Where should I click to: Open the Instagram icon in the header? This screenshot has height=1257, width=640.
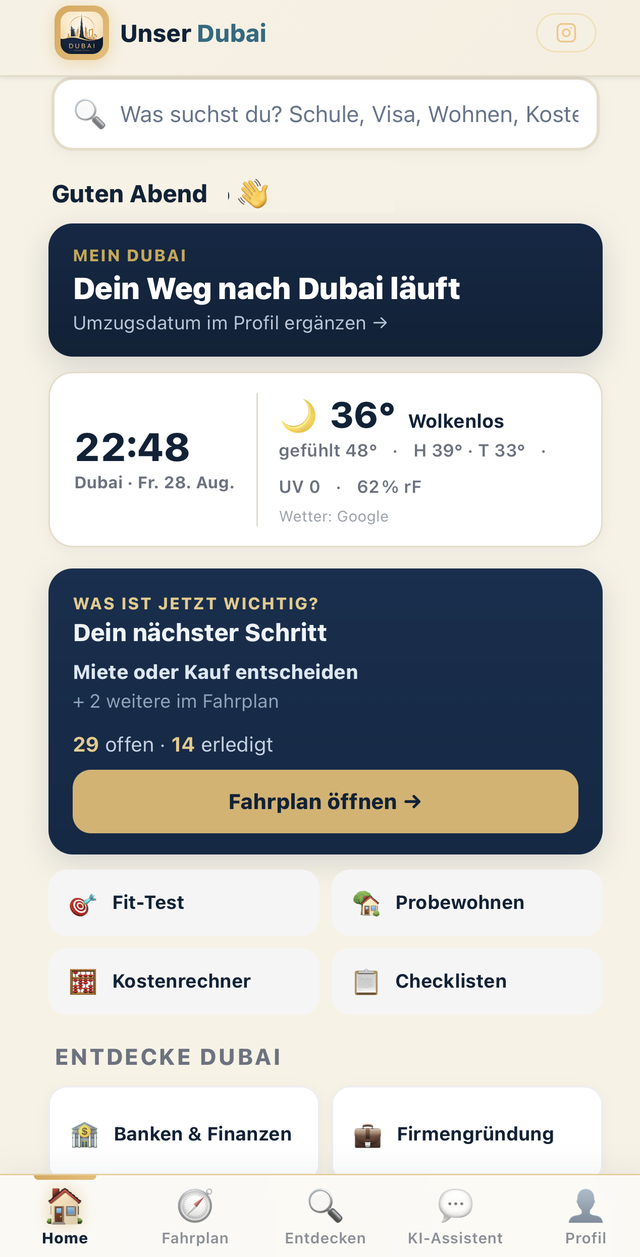(566, 33)
